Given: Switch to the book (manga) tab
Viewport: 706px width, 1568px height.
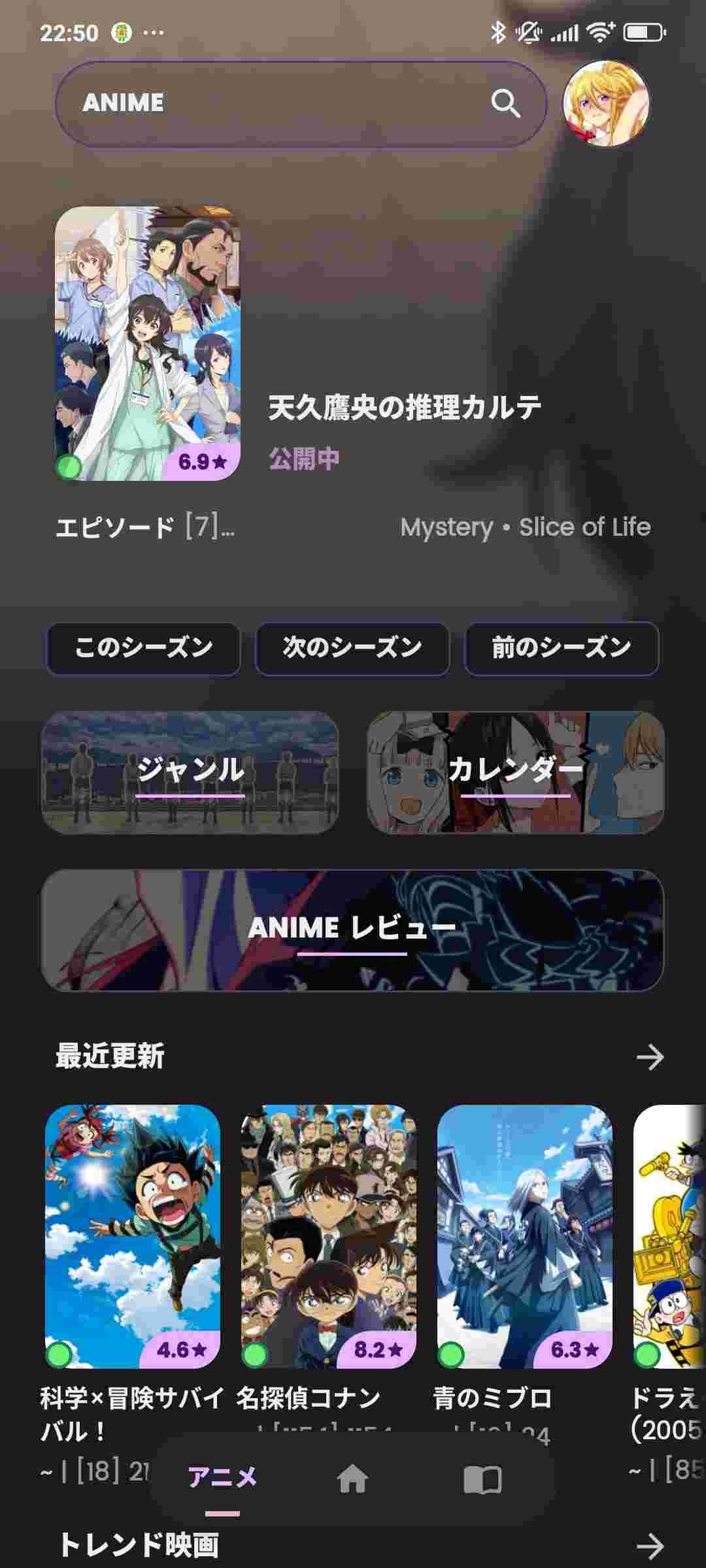Looking at the screenshot, I should (x=482, y=1479).
